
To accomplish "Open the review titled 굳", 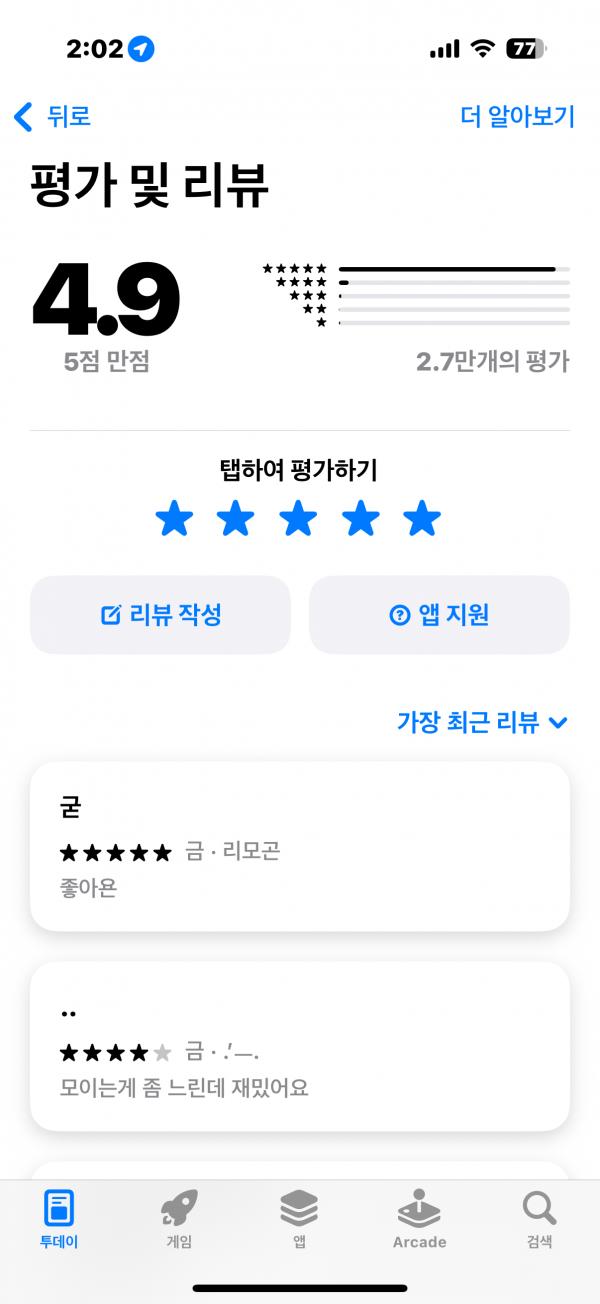I will click(x=300, y=846).
